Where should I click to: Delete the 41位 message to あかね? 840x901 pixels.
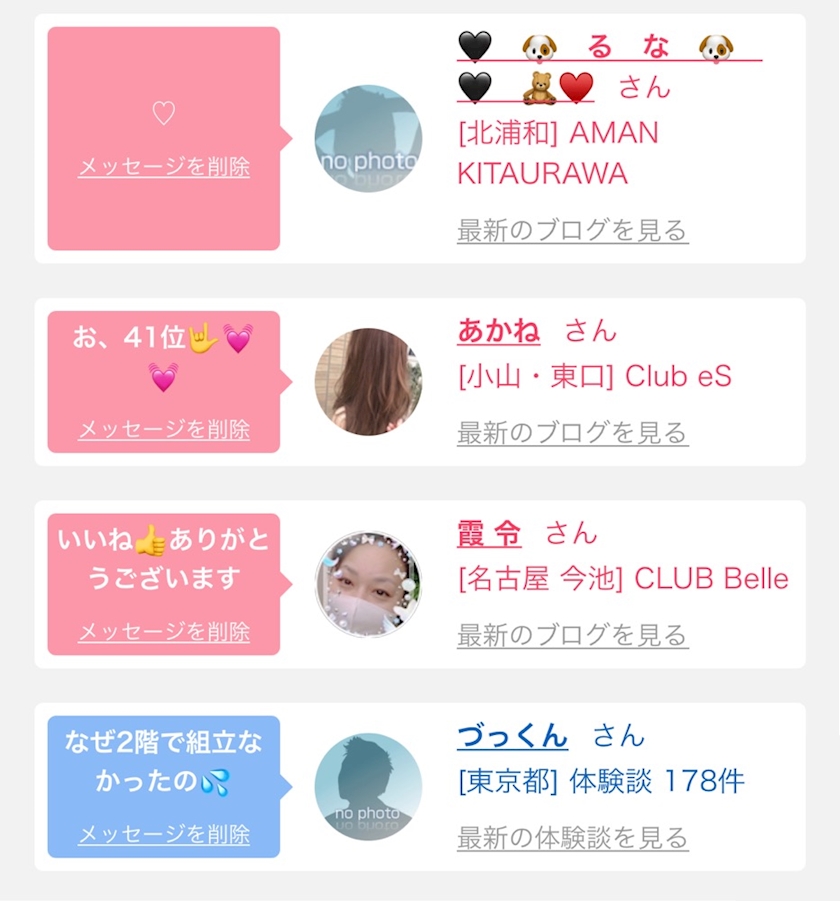164,429
